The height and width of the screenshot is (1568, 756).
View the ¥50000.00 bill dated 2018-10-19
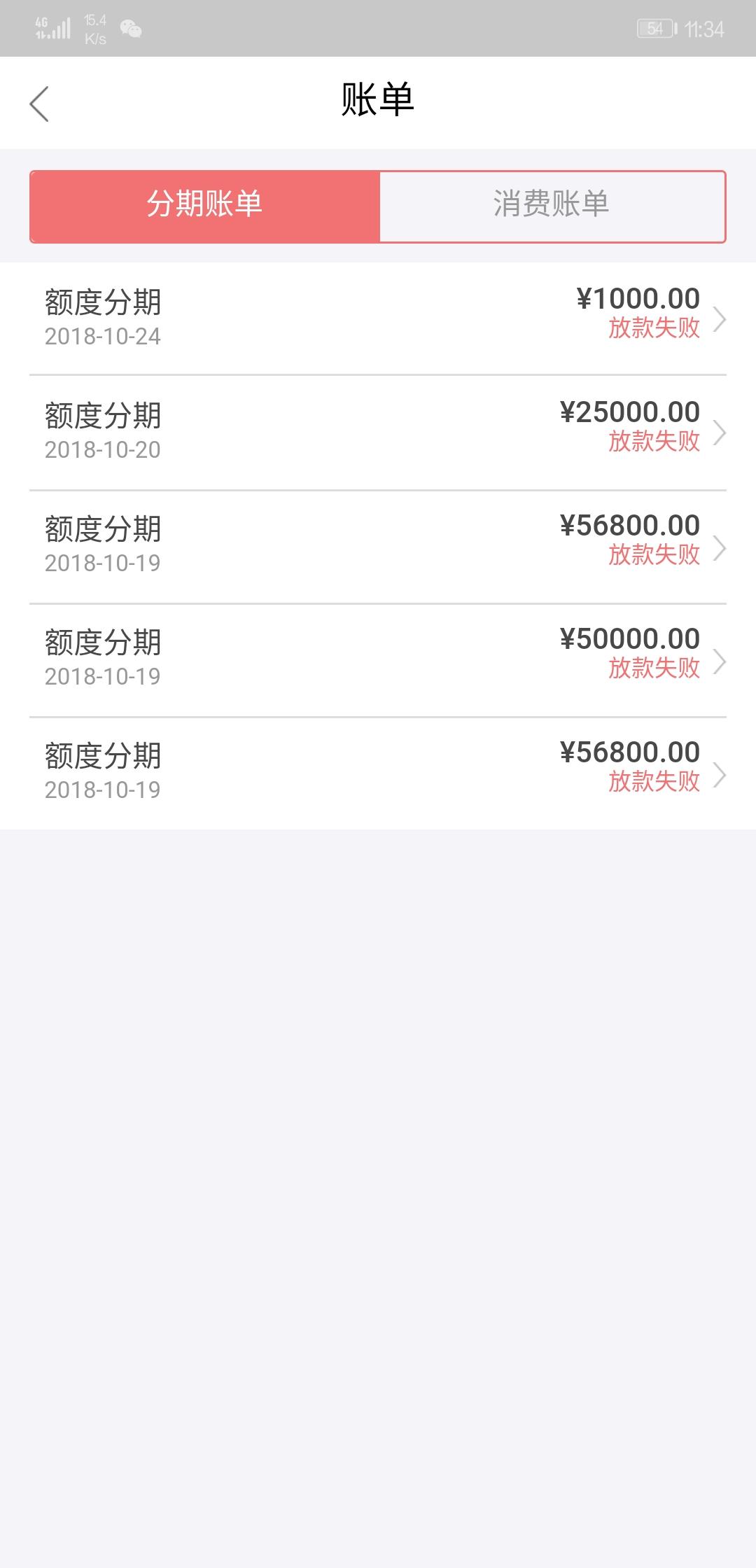pyautogui.click(x=378, y=659)
